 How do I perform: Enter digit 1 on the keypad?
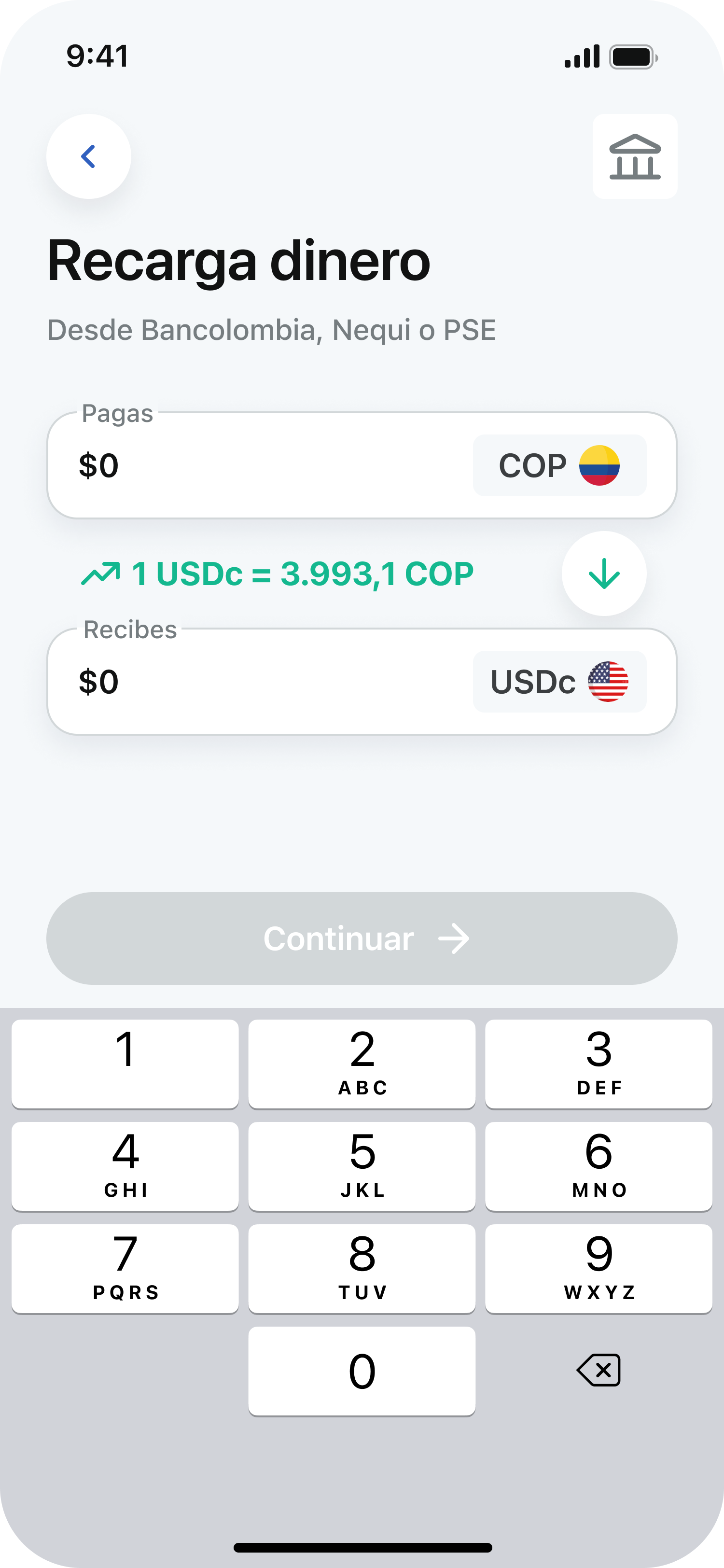(x=125, y=1064)
